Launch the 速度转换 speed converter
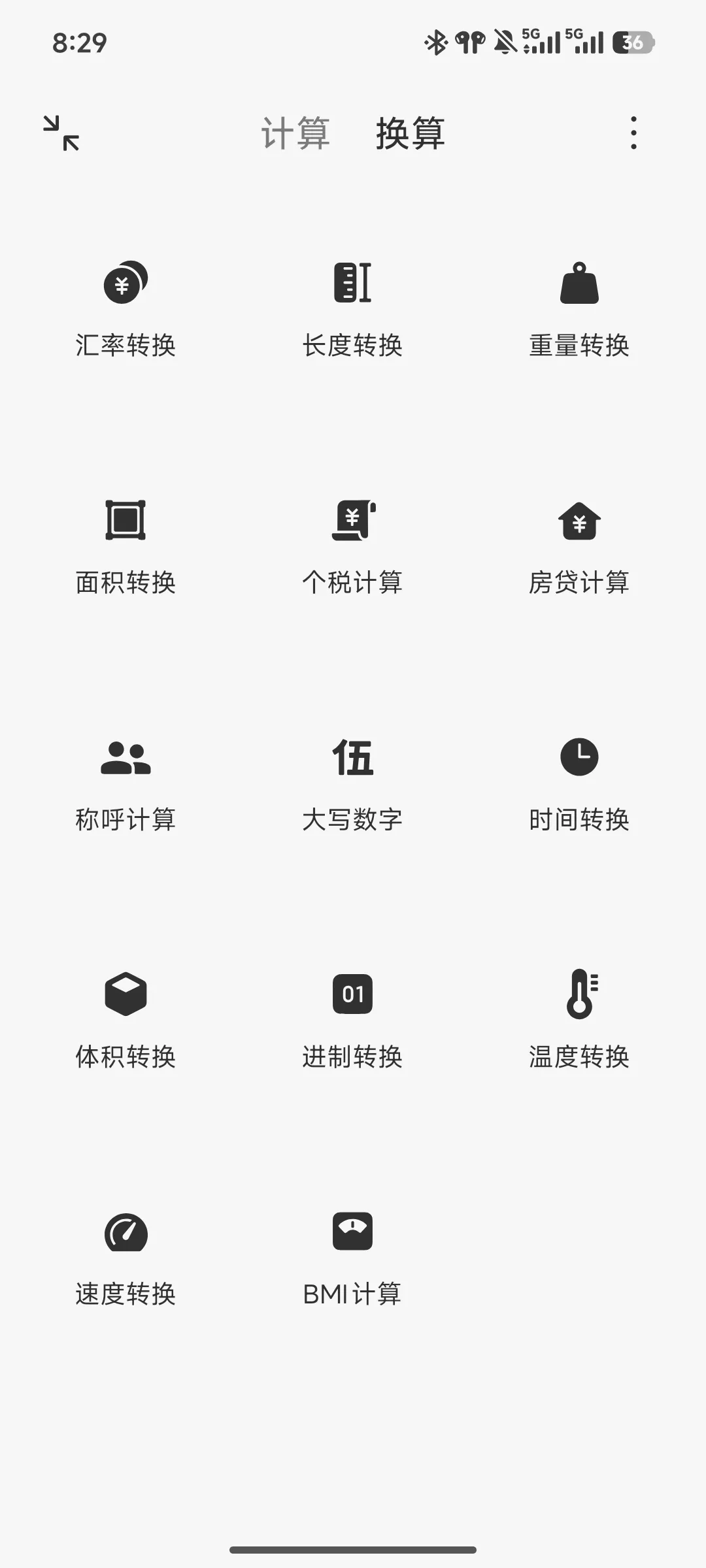The width and height of the screenshot is (706, 1568). pyautogui.click(x=126, y=1257)
